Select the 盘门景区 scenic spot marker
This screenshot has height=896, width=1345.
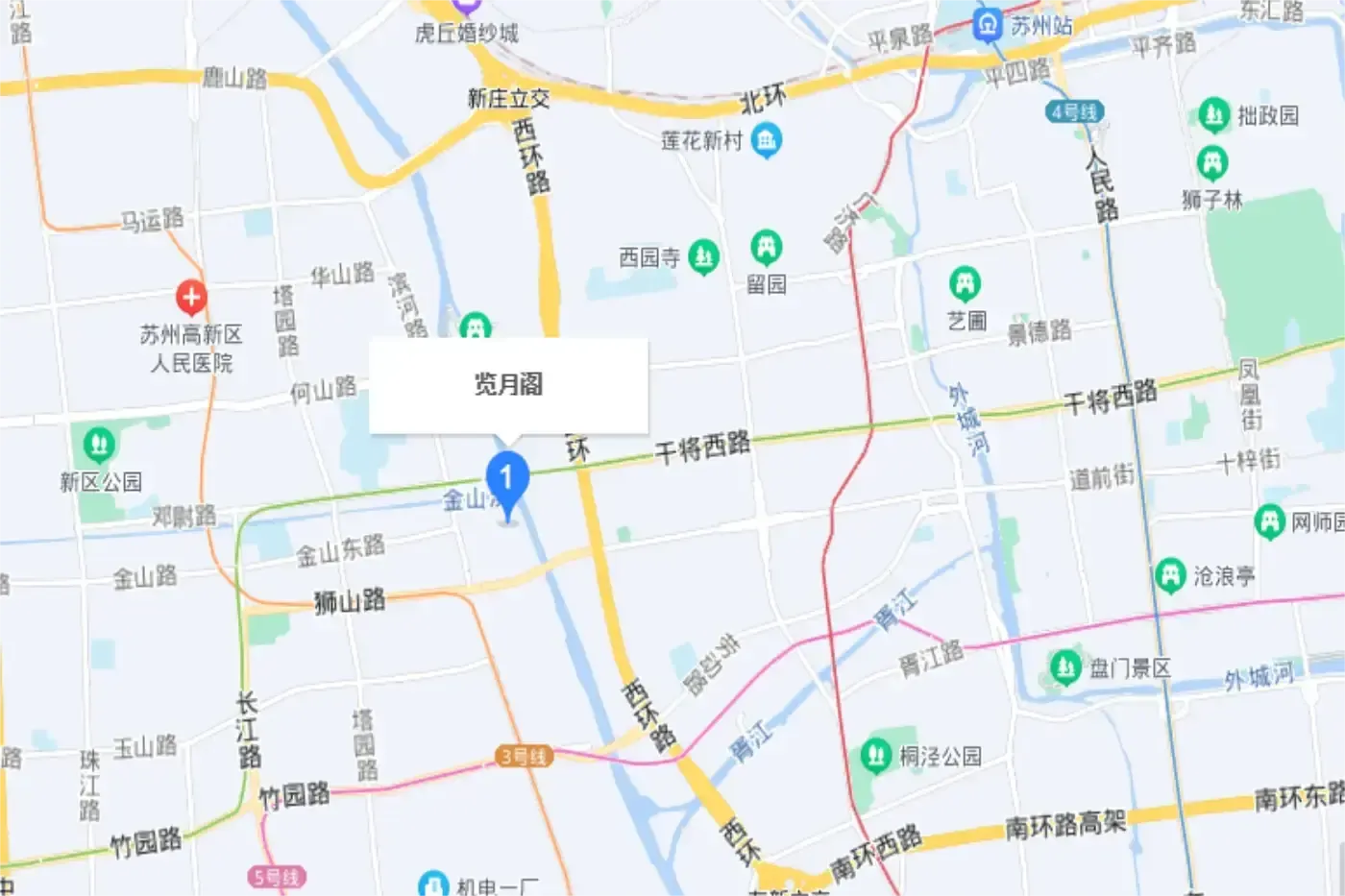pyautogui.click(x=1064, y=666)
